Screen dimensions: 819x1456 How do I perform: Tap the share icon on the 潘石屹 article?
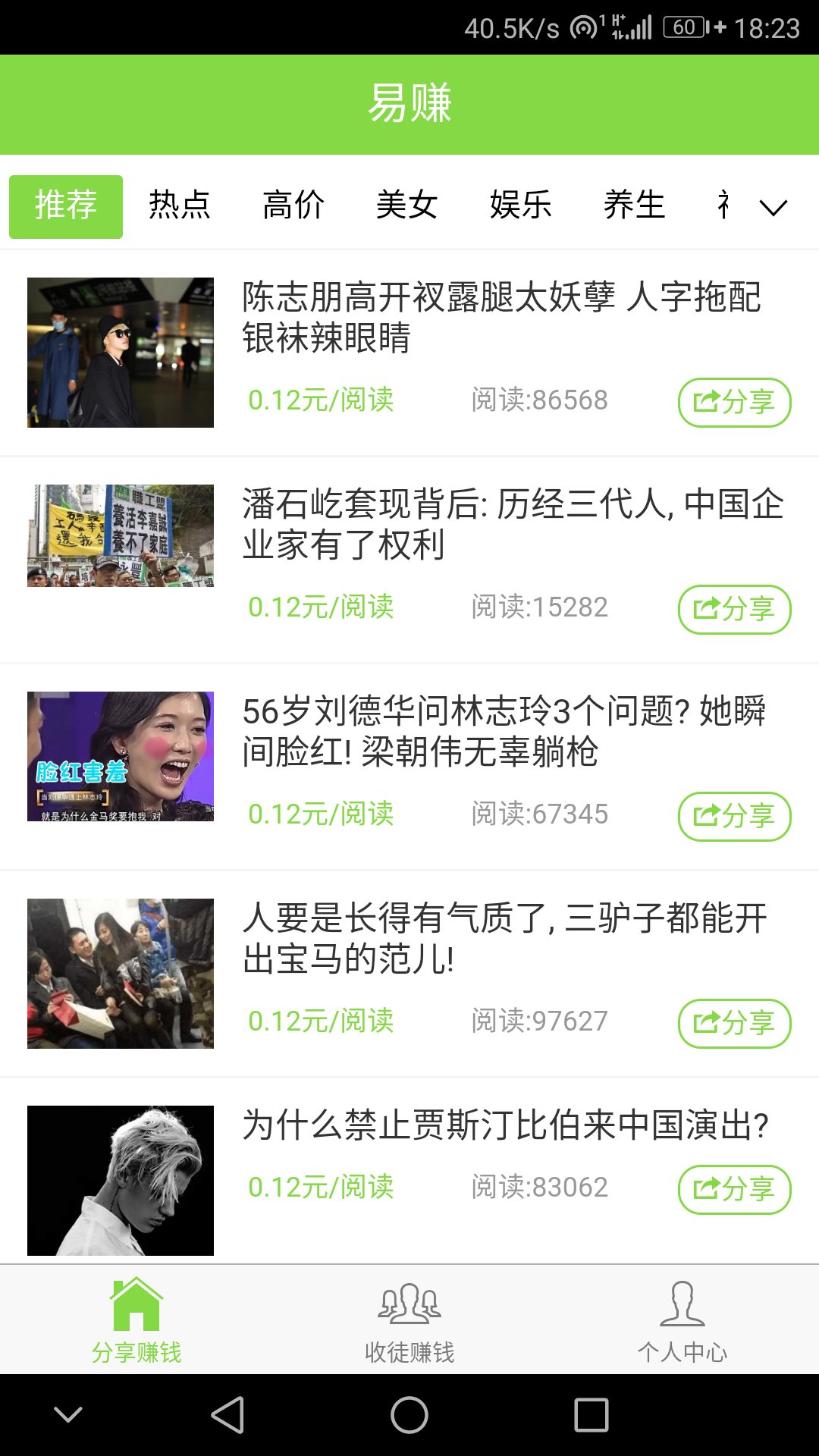735,607
